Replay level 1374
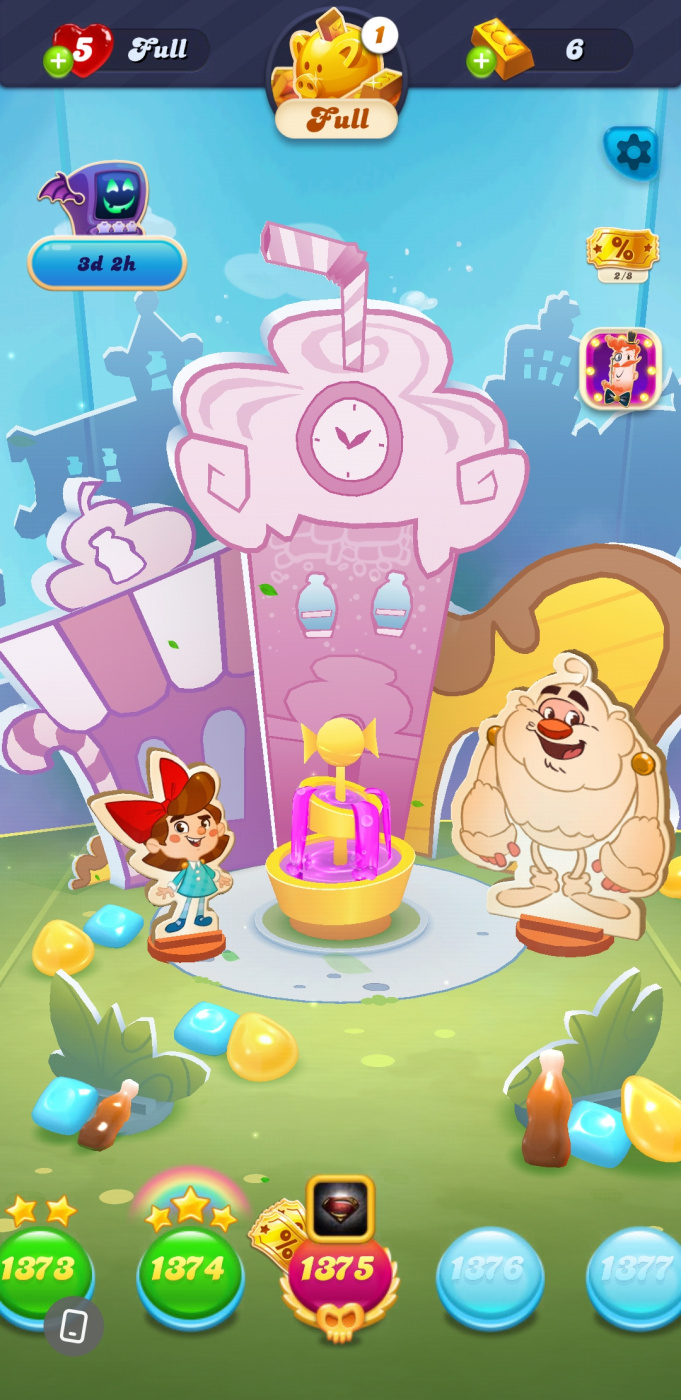This screenshot has height=1400, width=681. click(x=189, y=1270)
